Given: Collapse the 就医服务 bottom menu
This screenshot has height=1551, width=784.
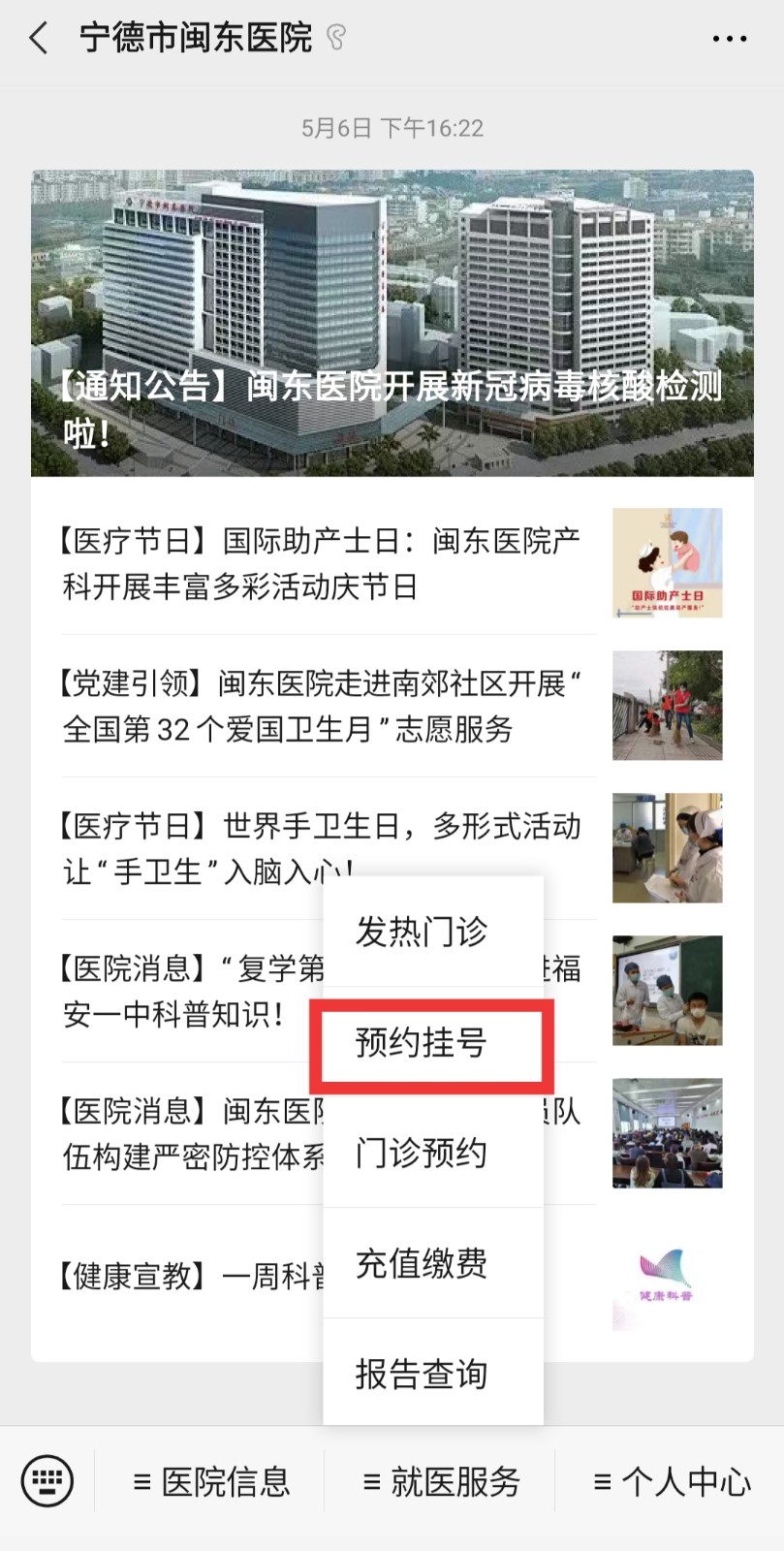Looking at the screenshot, I should point(441,1481).
